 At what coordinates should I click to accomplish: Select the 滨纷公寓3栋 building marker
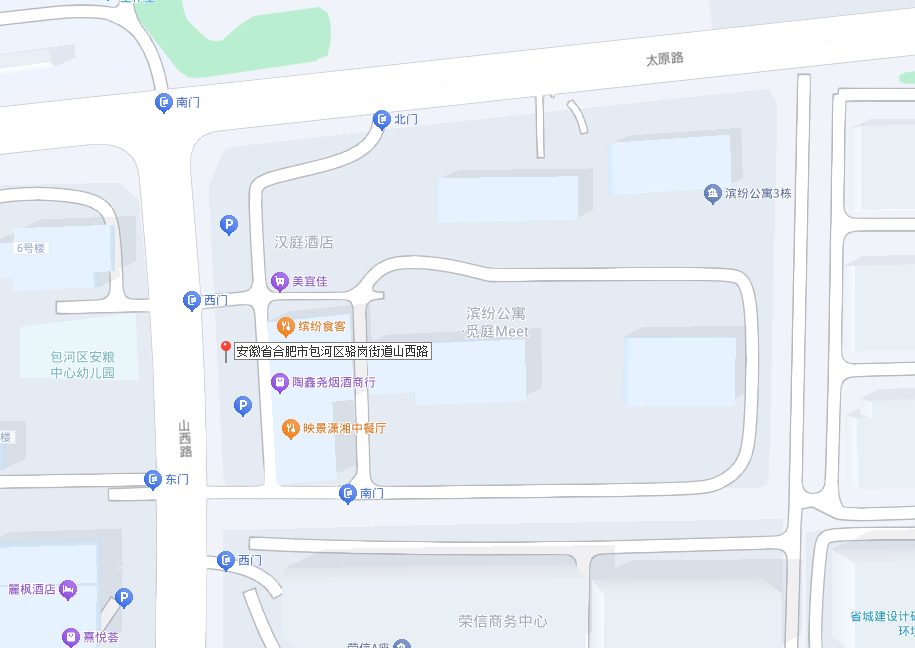pyautogui.click(x=712, y=193)
